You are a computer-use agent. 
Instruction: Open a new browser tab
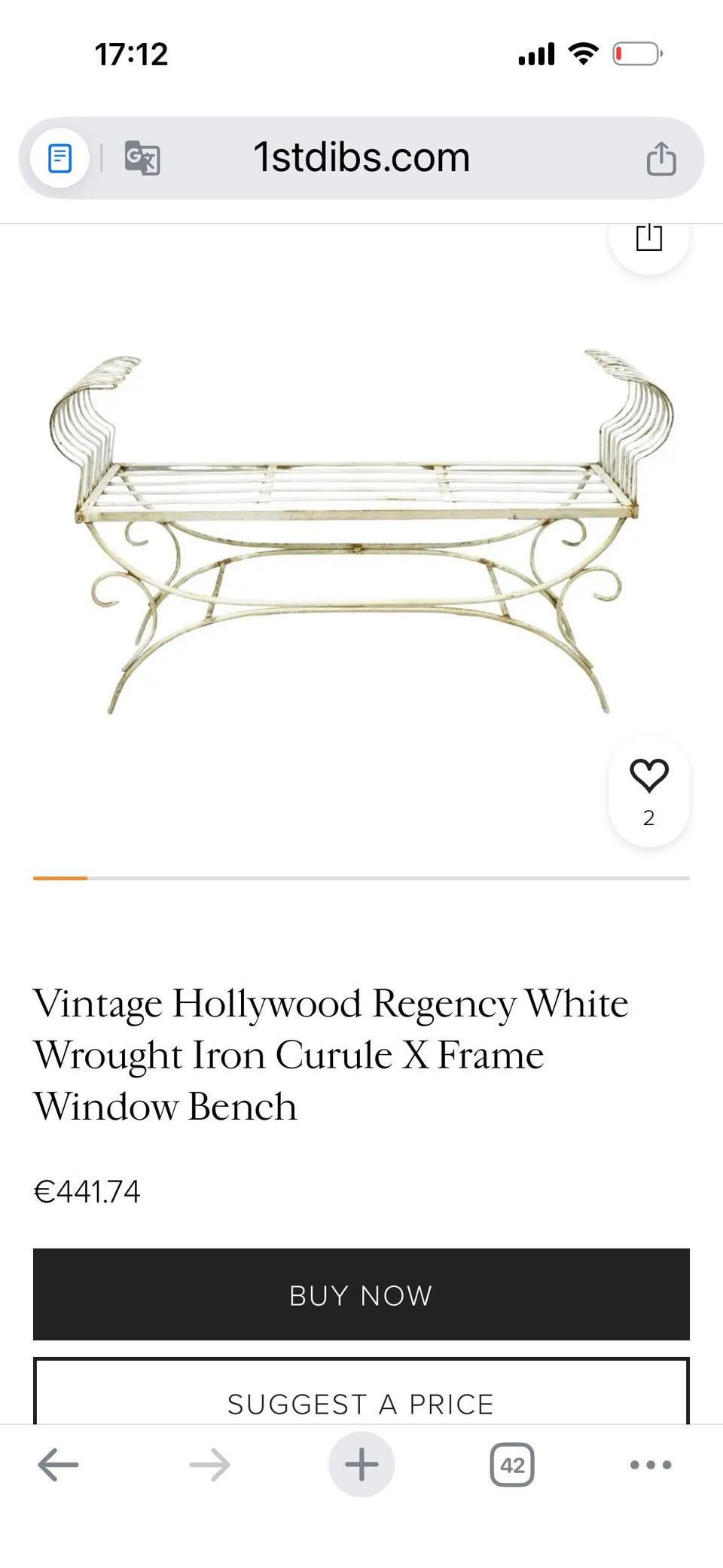361,1464
